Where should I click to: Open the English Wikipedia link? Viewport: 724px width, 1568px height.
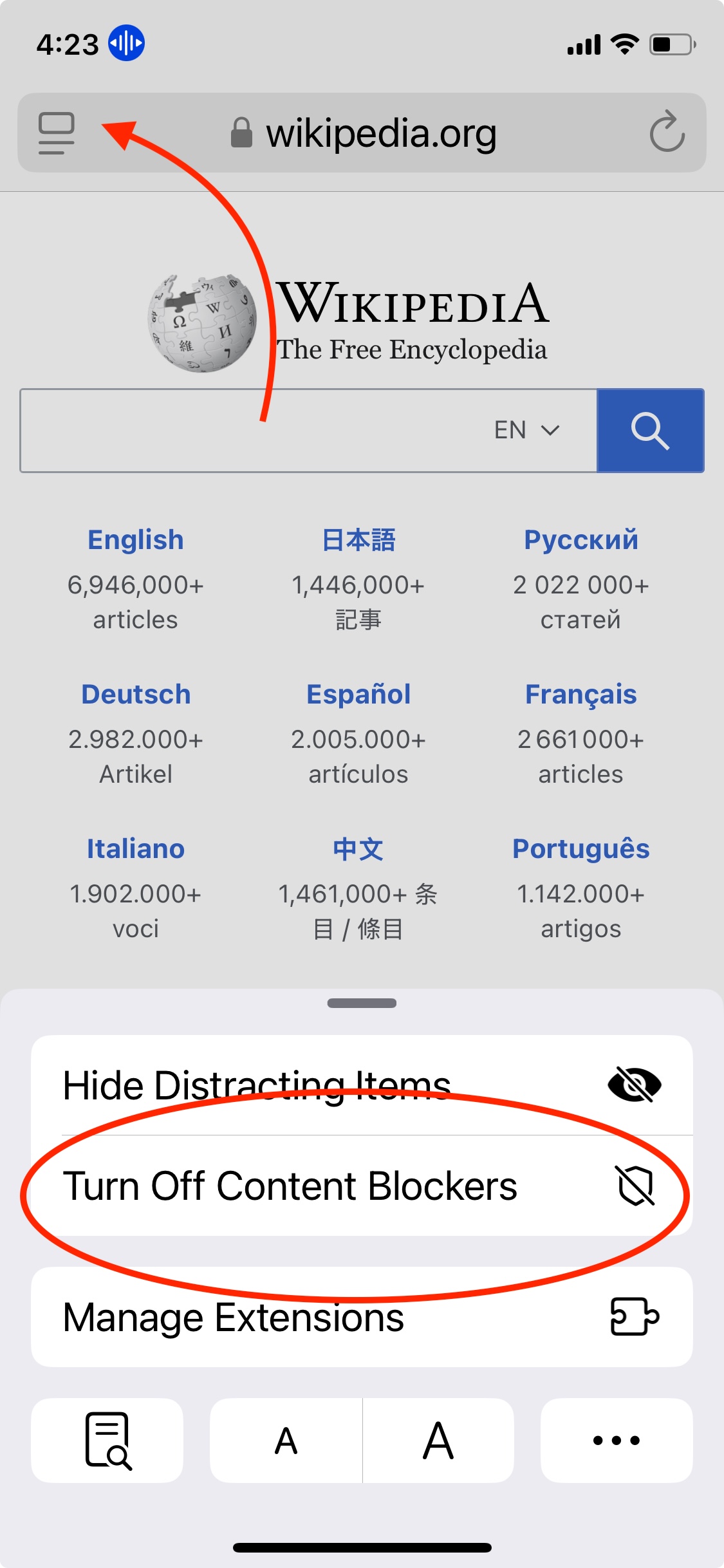click(136, 539)
